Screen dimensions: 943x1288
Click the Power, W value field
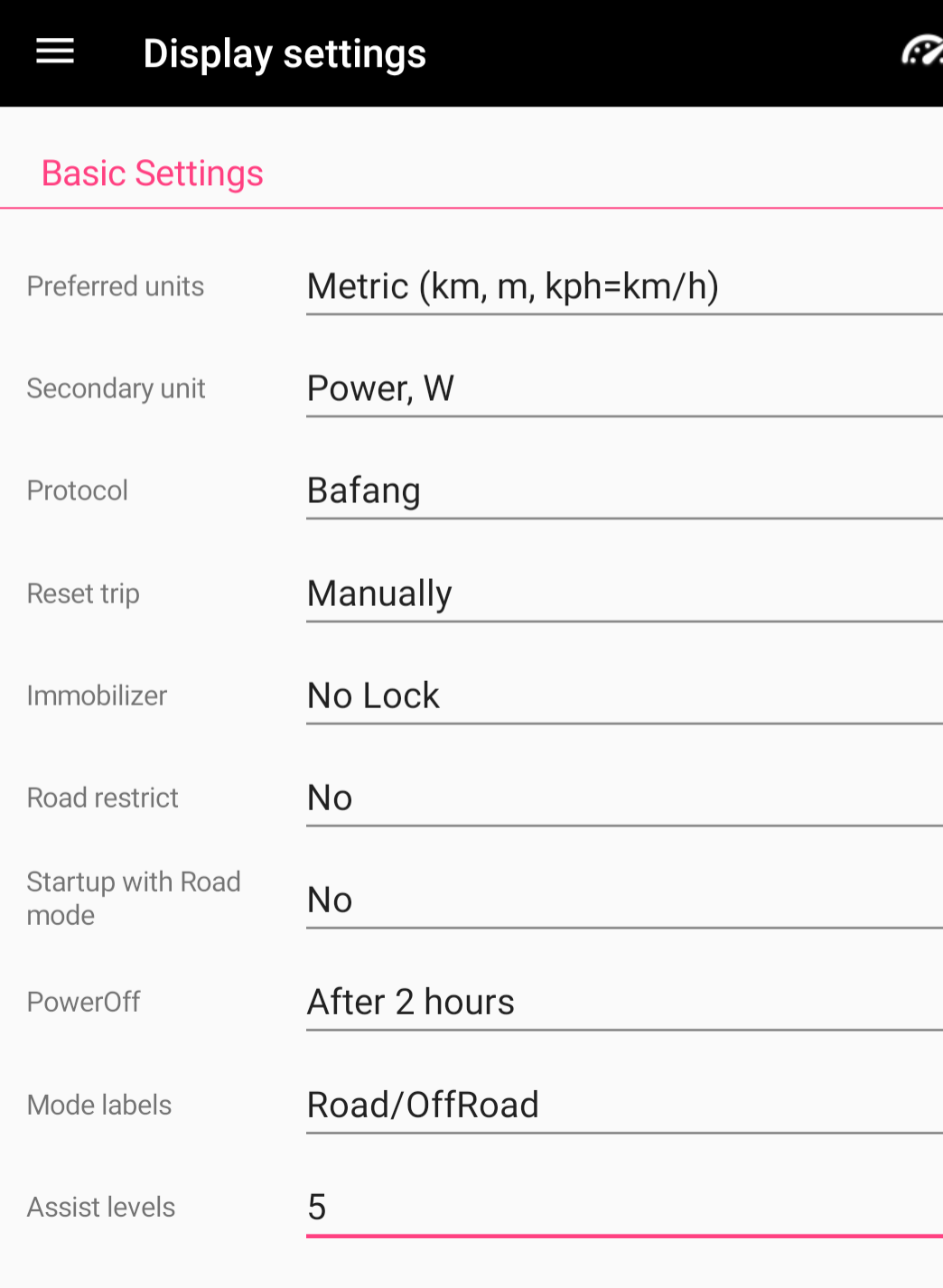[x=380, y=388]
